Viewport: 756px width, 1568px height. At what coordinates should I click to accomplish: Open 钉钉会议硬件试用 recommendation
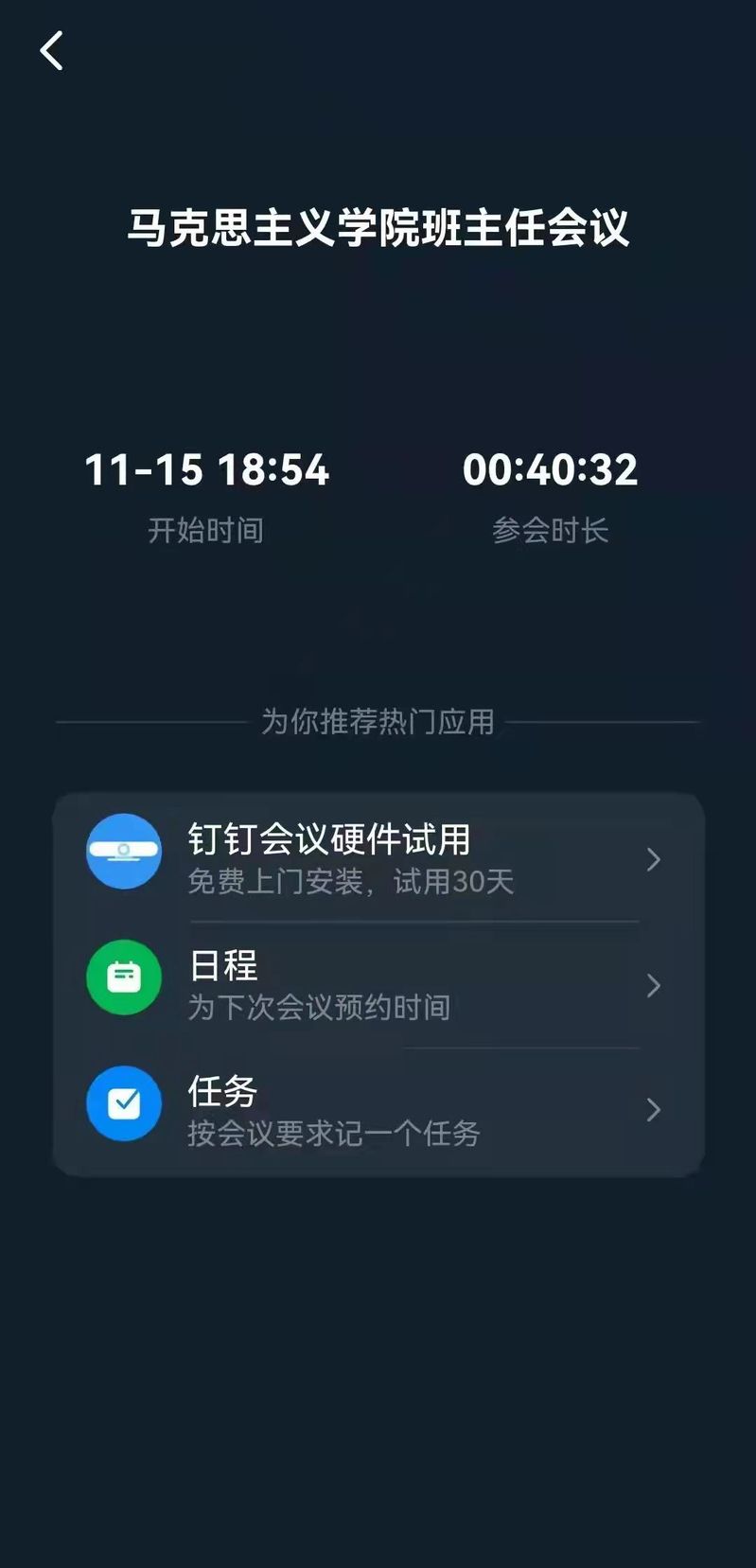(x=378, y=858)
